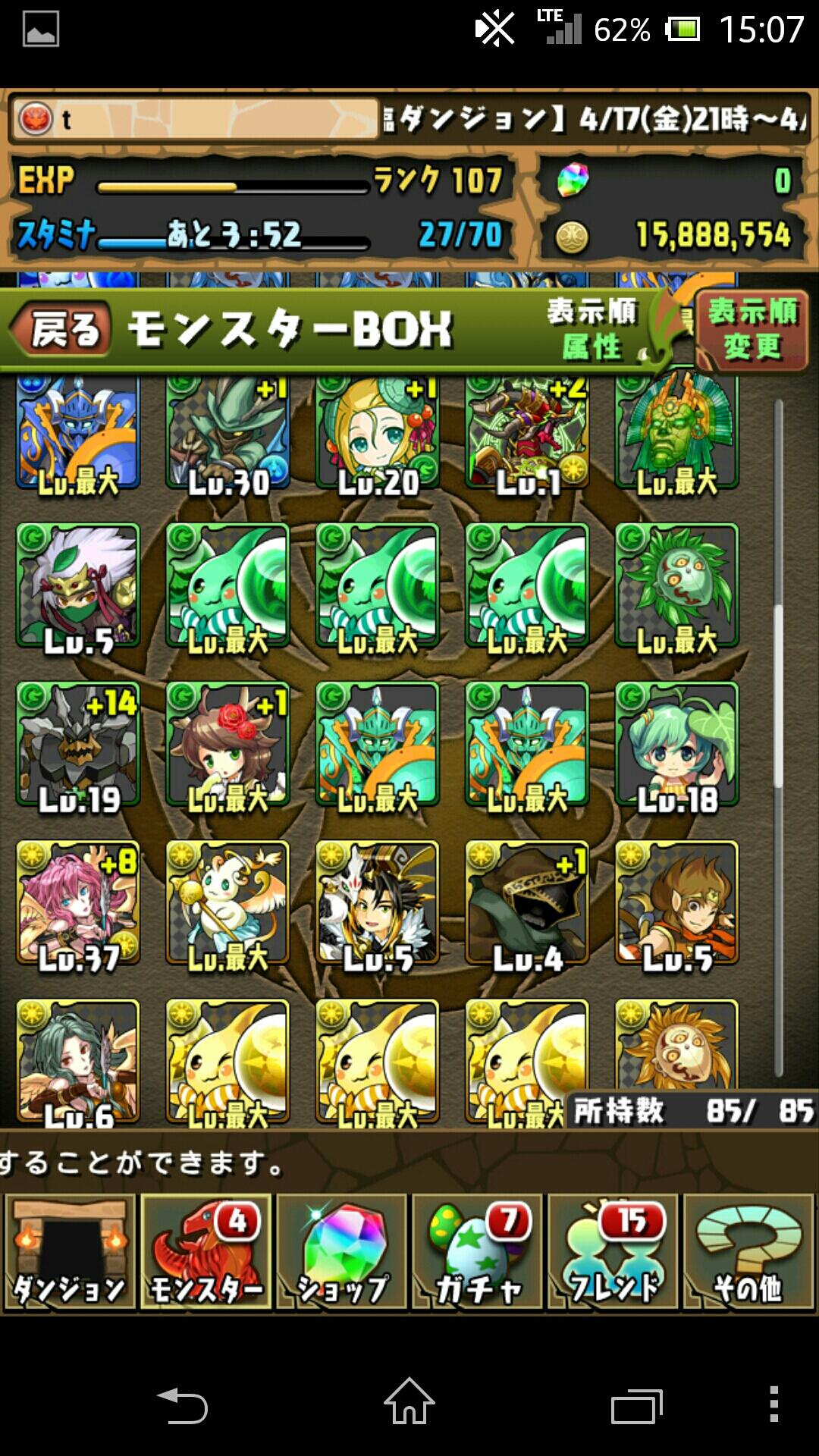Switch to the モンスター tab
This screenshot has height=1456, width=819.
(206, 1253)
